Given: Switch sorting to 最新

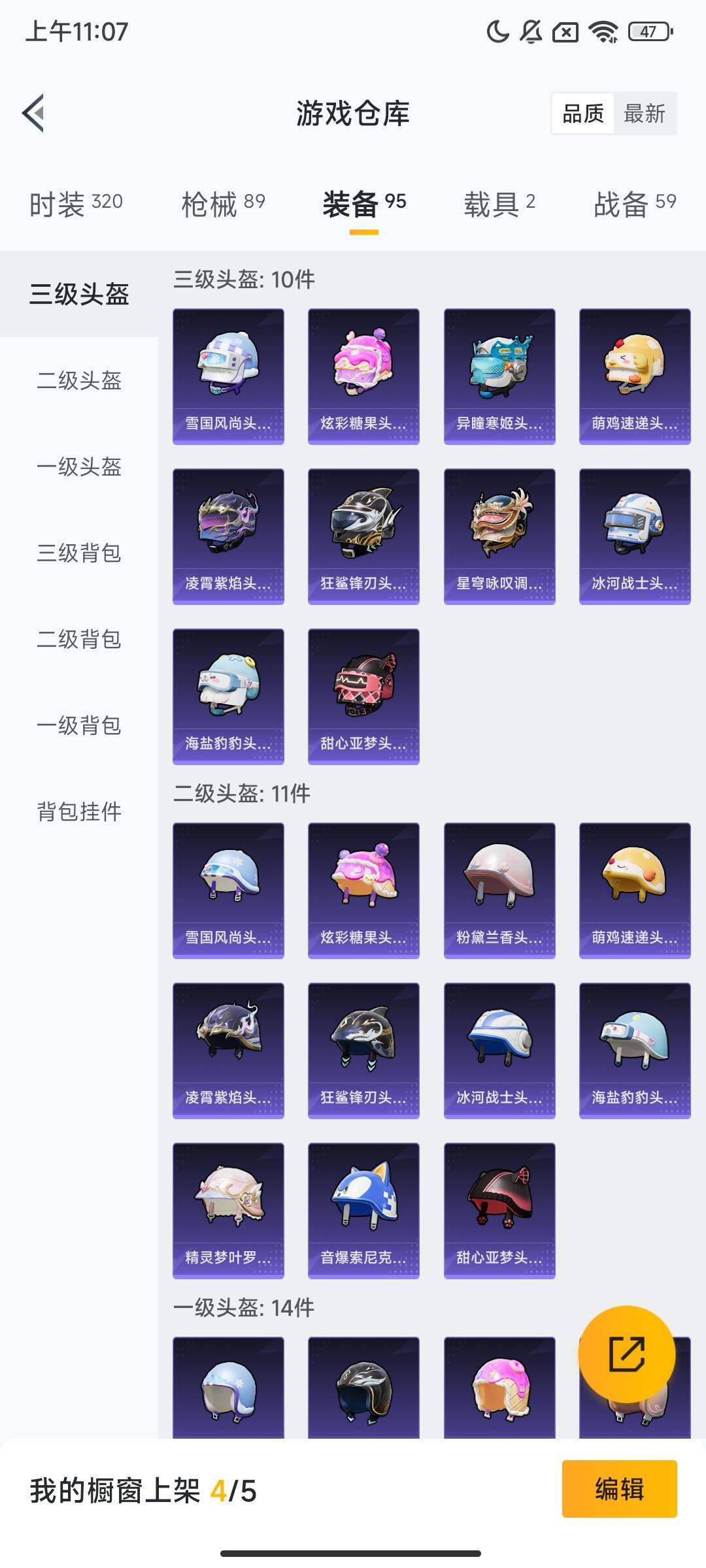Looking at the screenshot, I should [646, 114].
